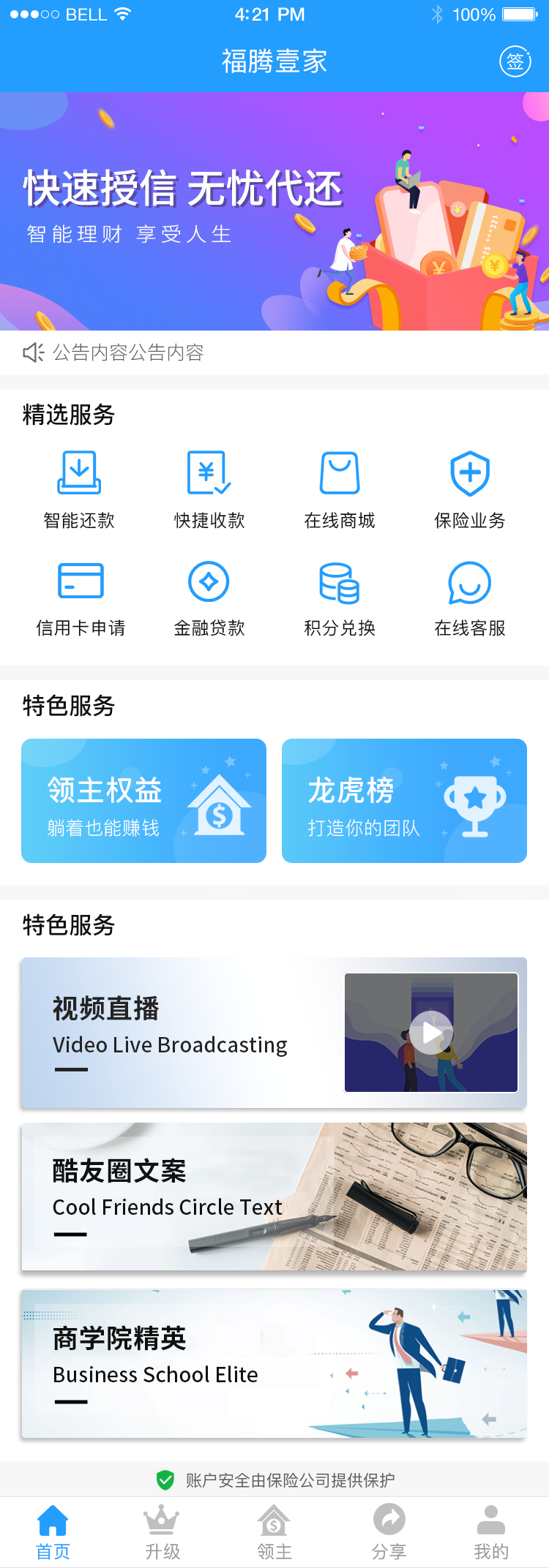549x1568 pixels.
Task: Tap the announcement speaker icon
Action: (32, 353)
